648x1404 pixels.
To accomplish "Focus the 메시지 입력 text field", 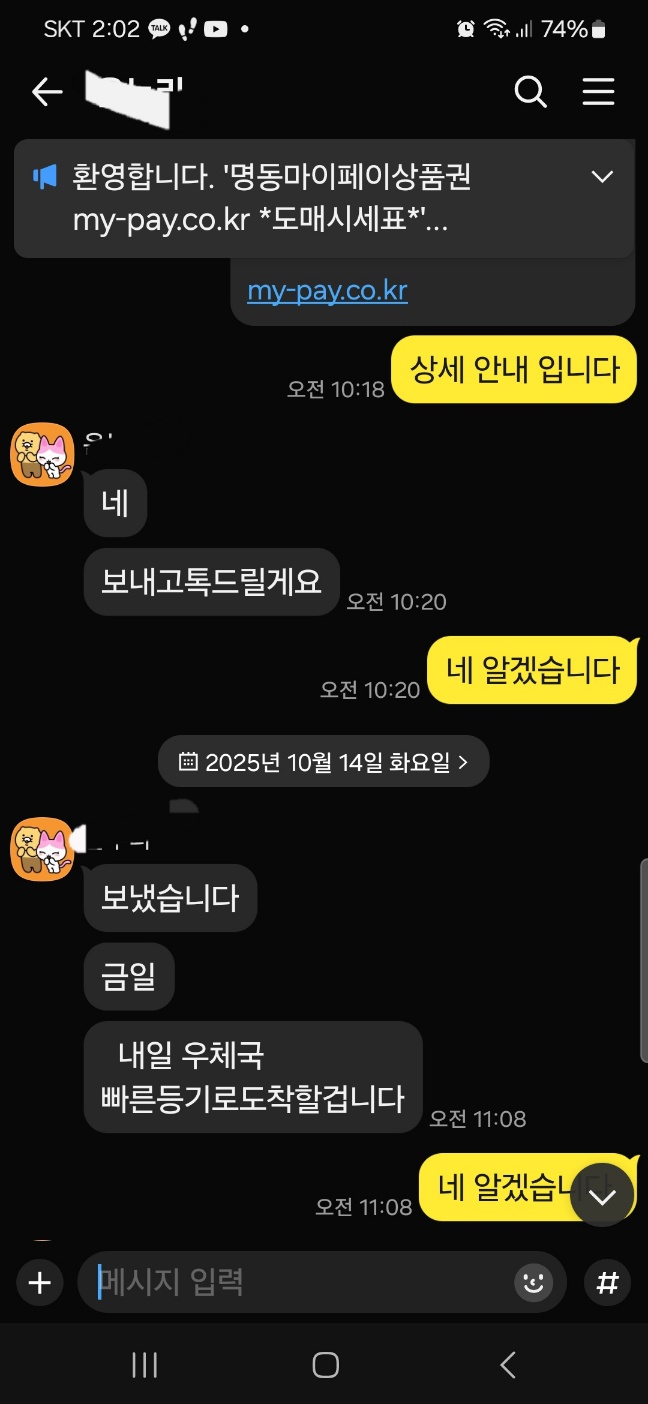I will (300, 1282).
